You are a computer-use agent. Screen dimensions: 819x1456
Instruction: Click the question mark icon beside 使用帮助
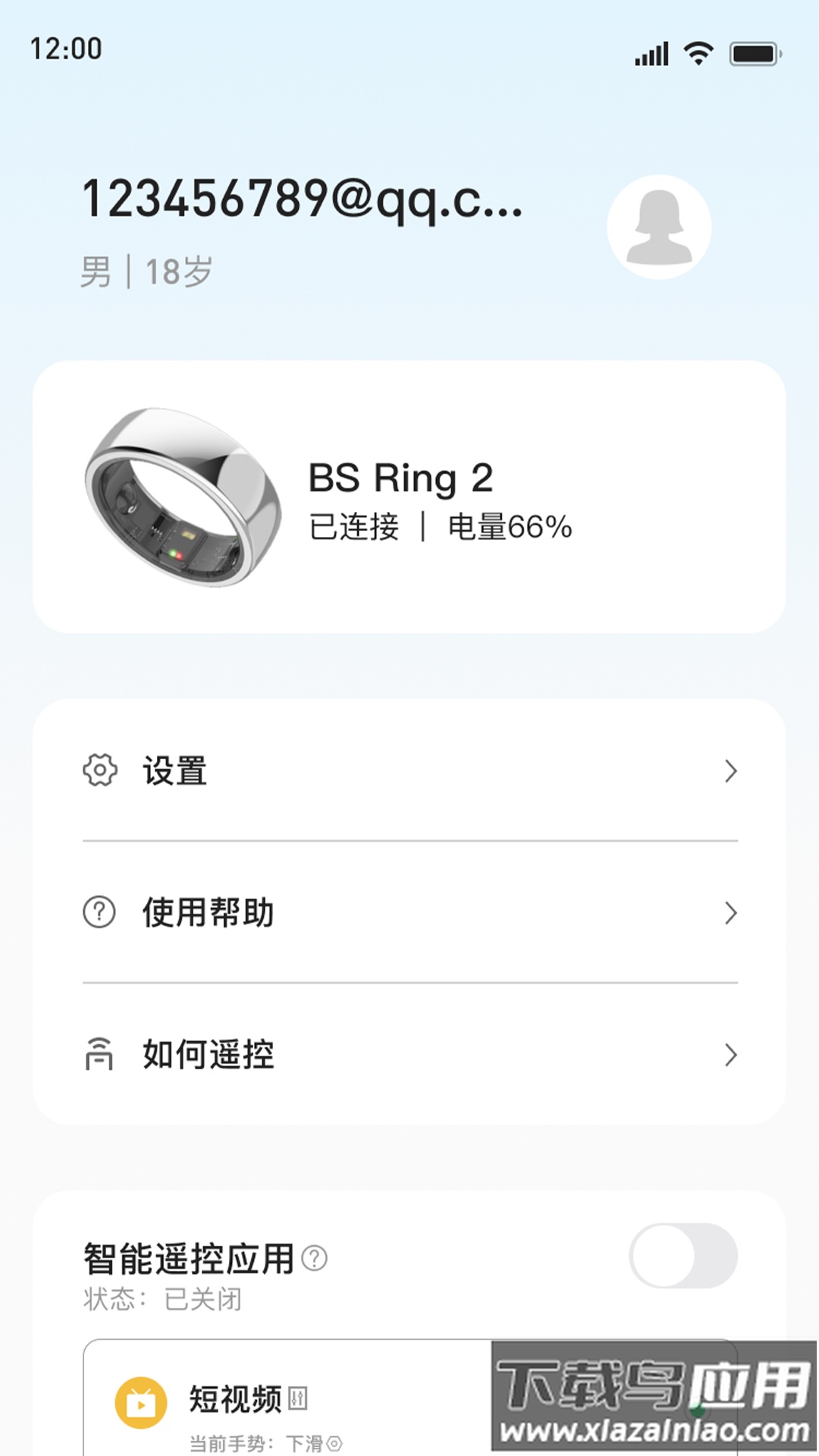click(99, 912)
